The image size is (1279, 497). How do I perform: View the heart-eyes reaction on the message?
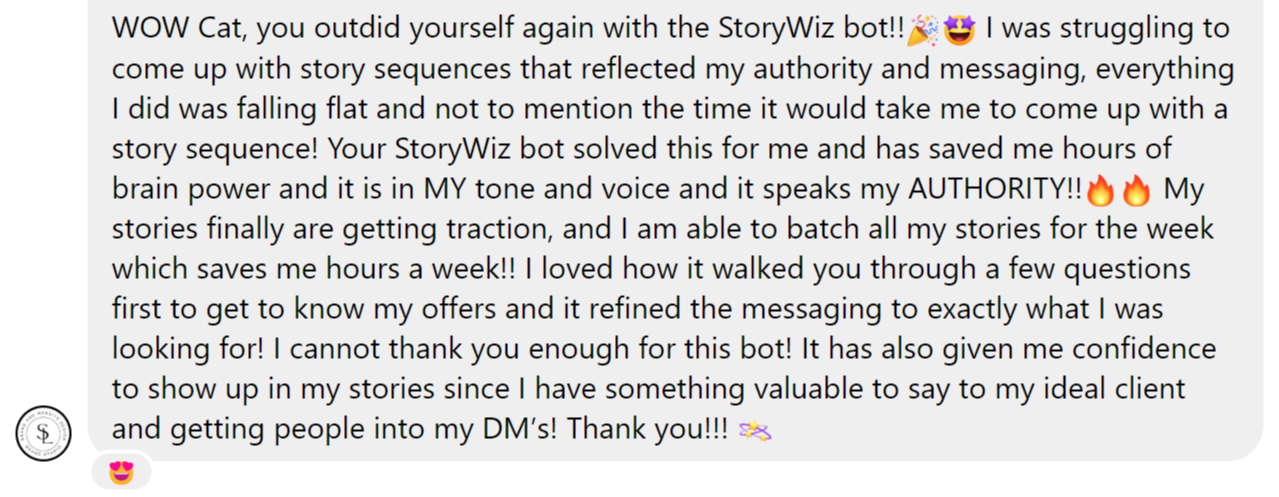(121, 472)
